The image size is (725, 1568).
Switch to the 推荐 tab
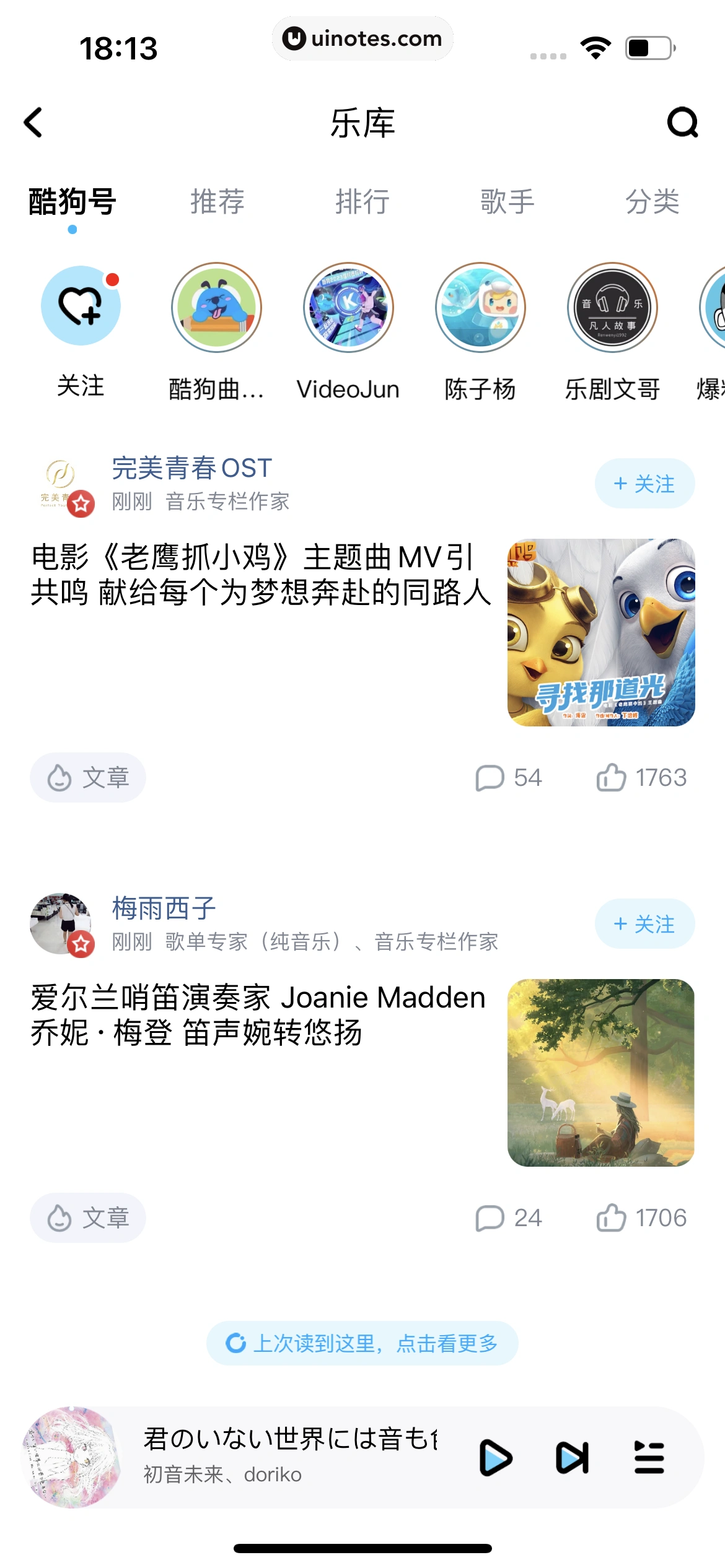point(217,202)
